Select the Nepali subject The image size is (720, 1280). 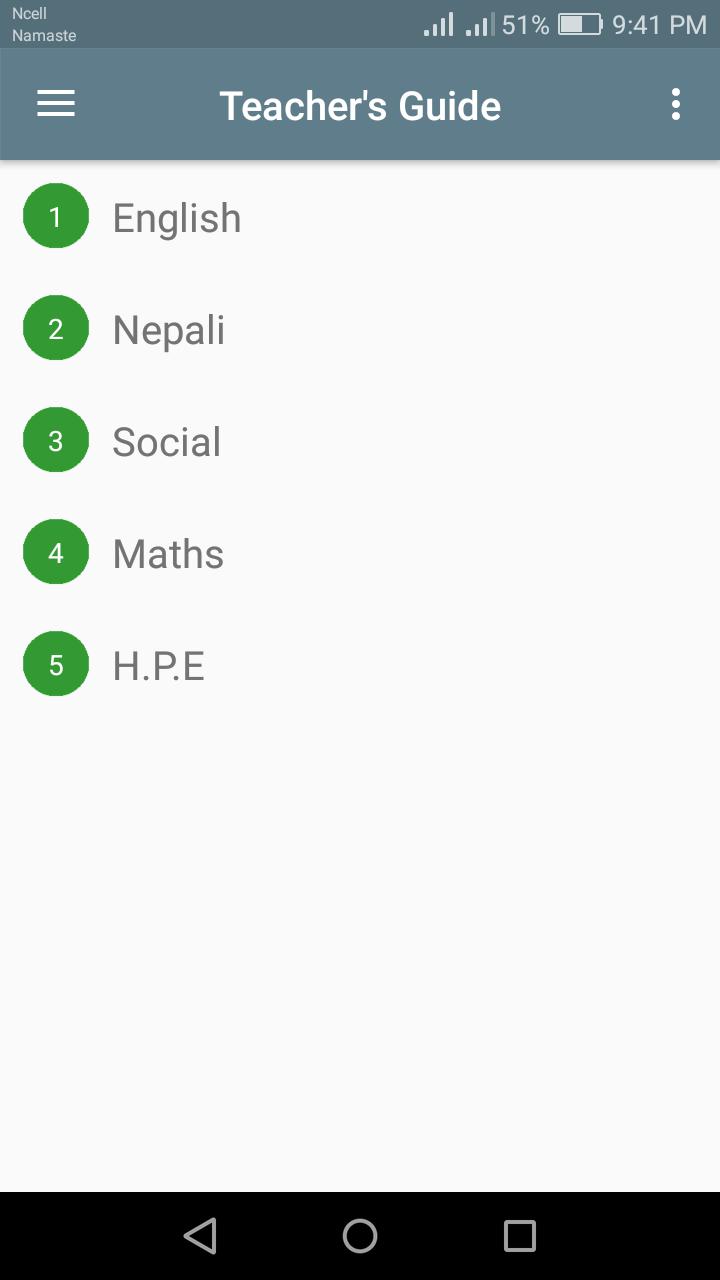[168, 330]
